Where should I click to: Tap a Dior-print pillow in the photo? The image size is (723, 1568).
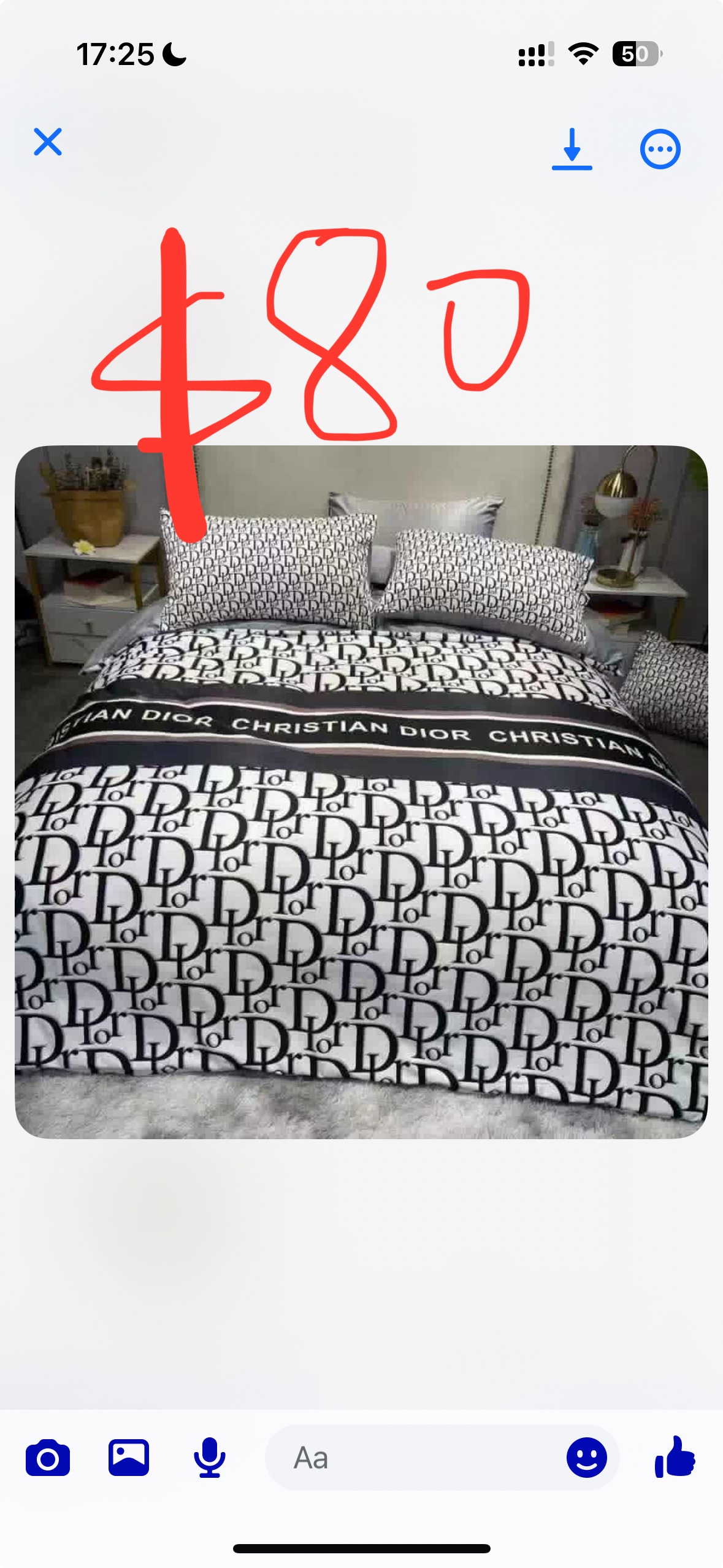tap(264, 577)
